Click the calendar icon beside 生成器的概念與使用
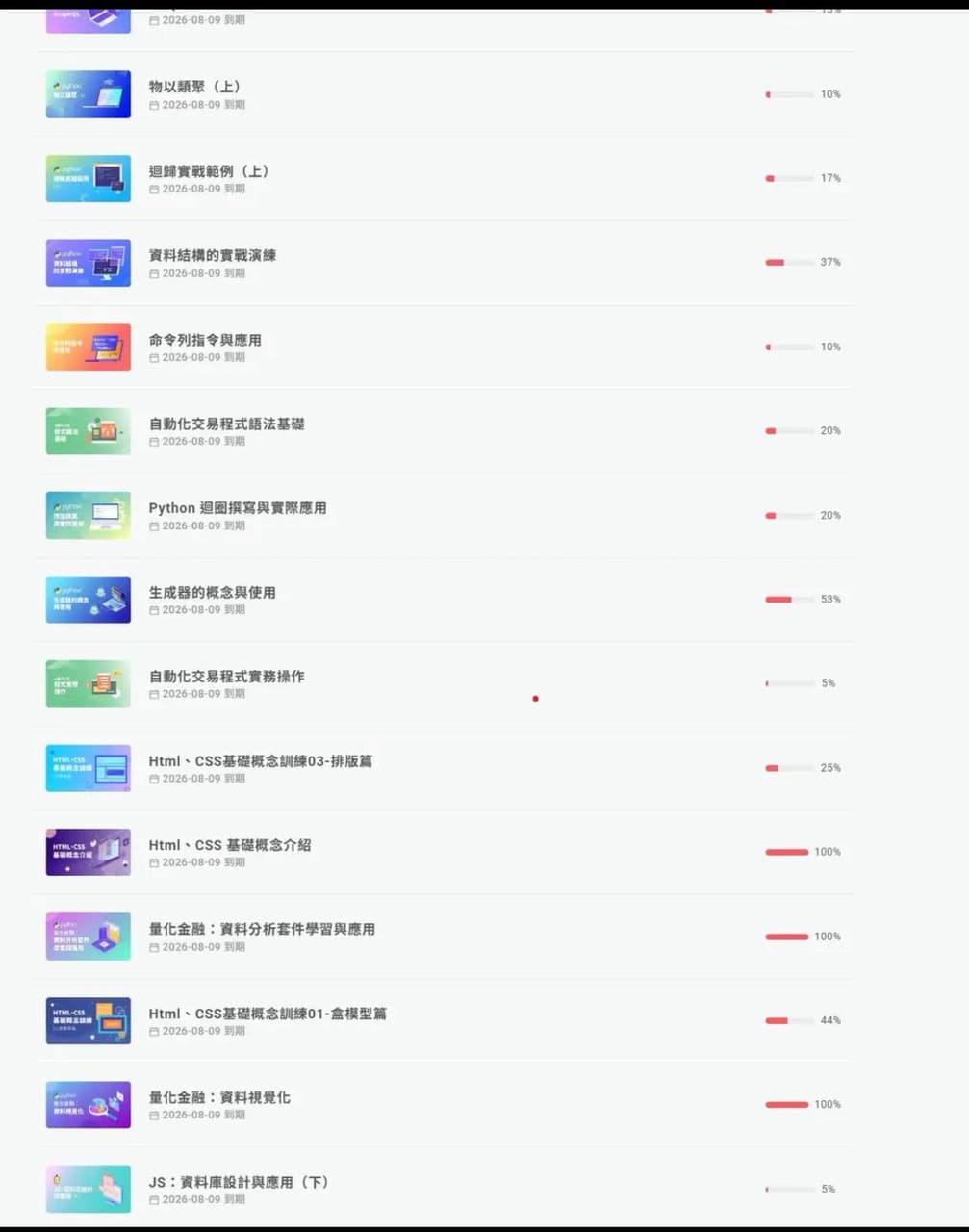 point(155,609)
